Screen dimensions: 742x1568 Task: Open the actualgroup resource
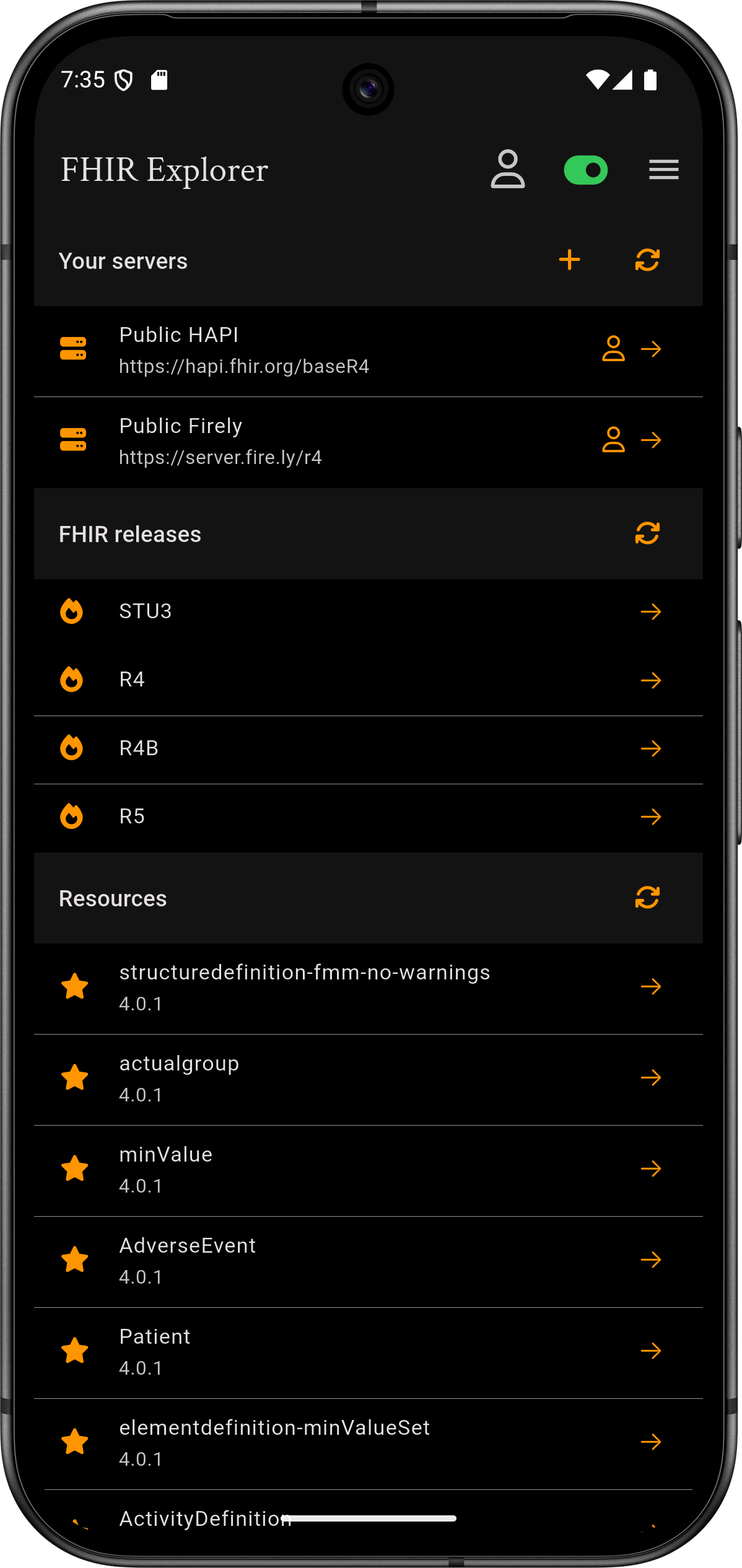click(x=368, y=1079)
